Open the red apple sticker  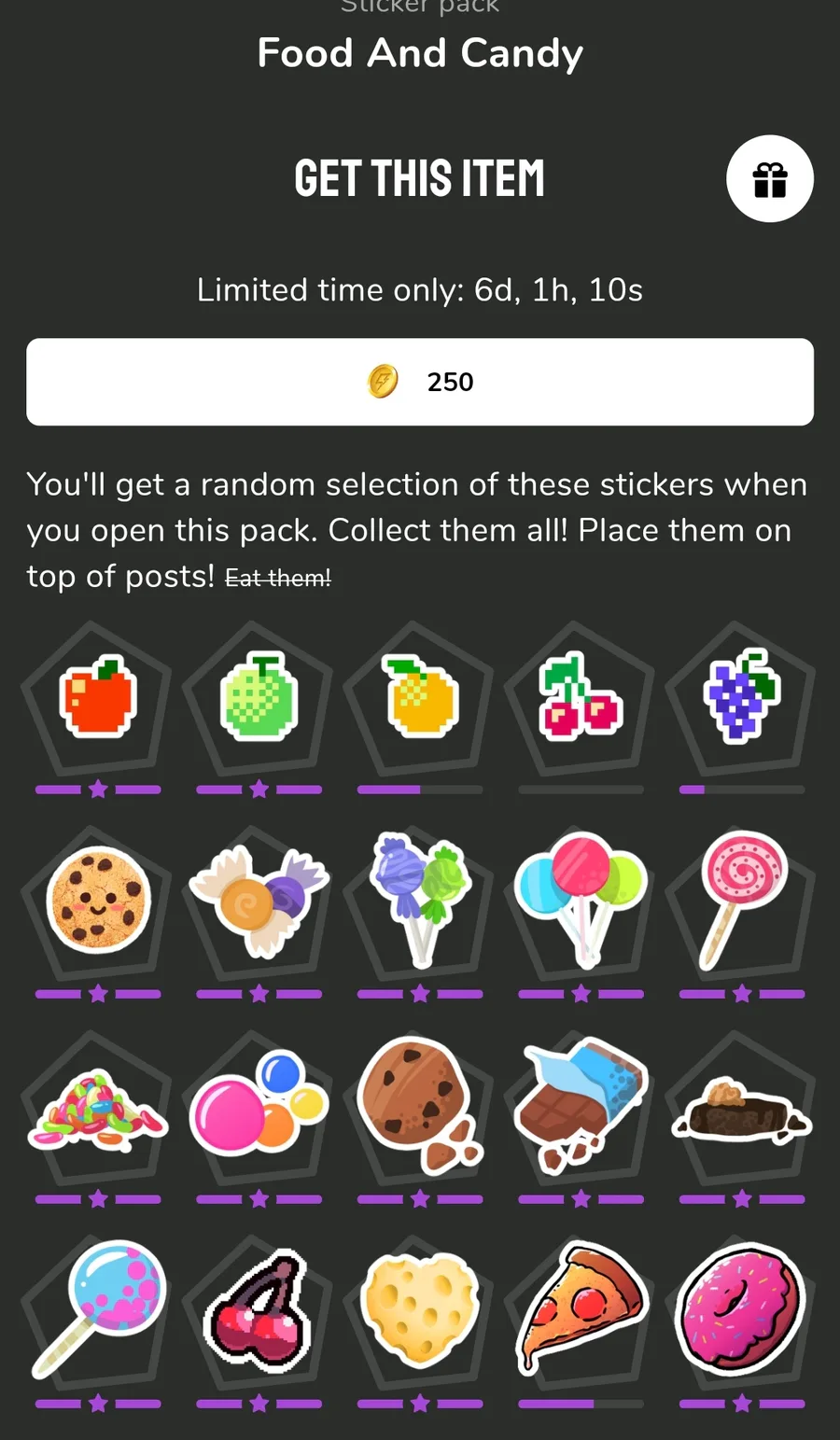[x=98, y=698]
